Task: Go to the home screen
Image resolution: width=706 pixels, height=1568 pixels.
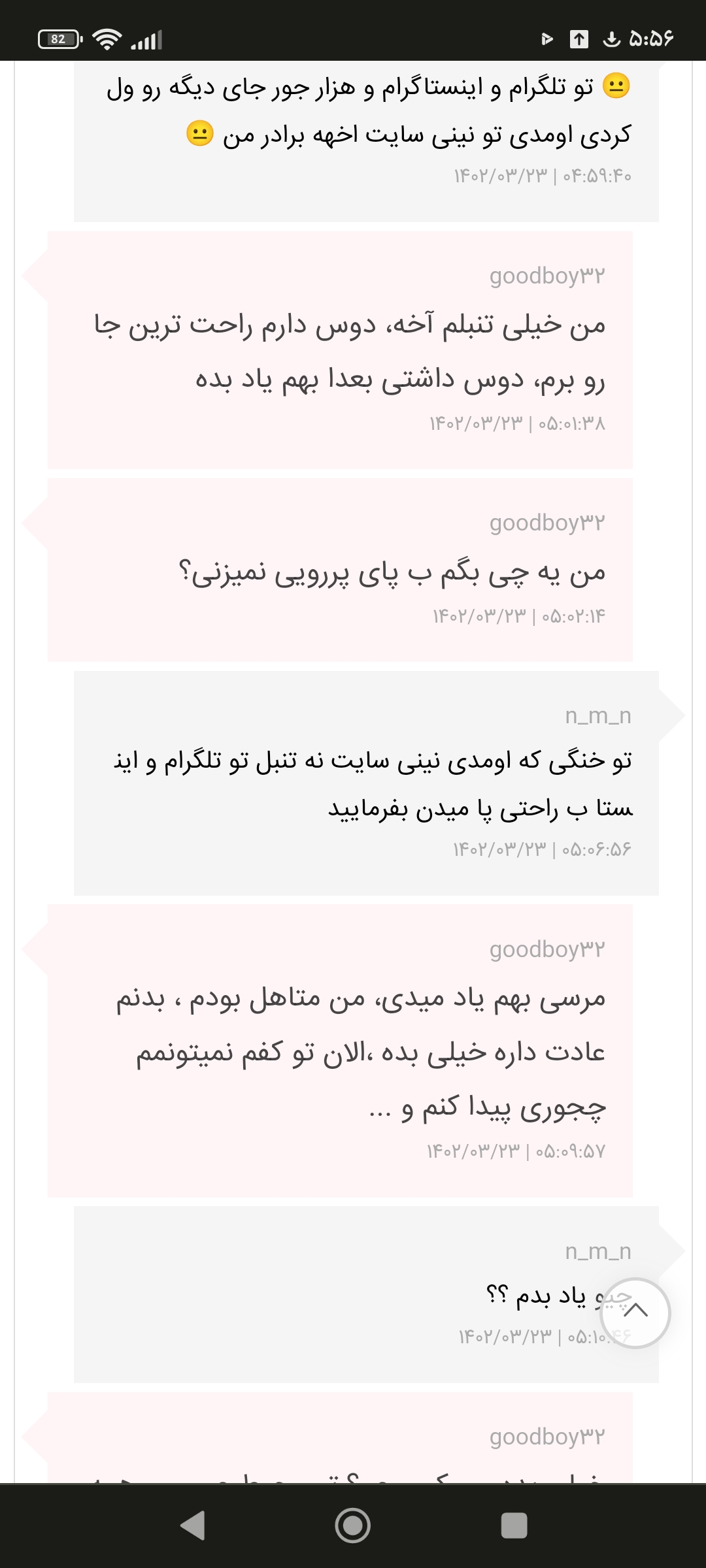Action: pyautogui.click(x=353, y=1526)
